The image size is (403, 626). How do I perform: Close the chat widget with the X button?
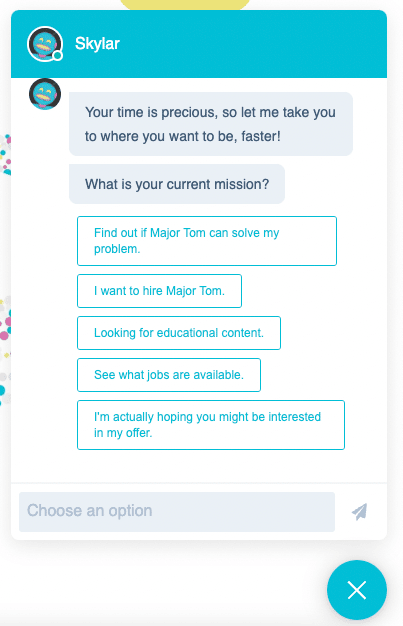click(357, 590)
